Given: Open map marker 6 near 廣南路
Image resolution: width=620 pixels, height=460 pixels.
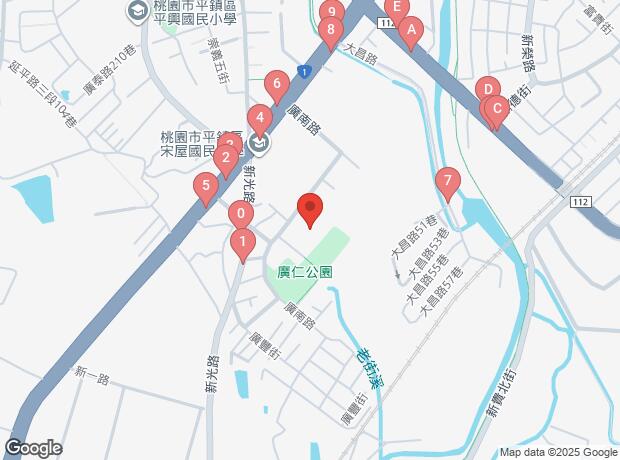Looking at the screenshot, I should point(277,83).
